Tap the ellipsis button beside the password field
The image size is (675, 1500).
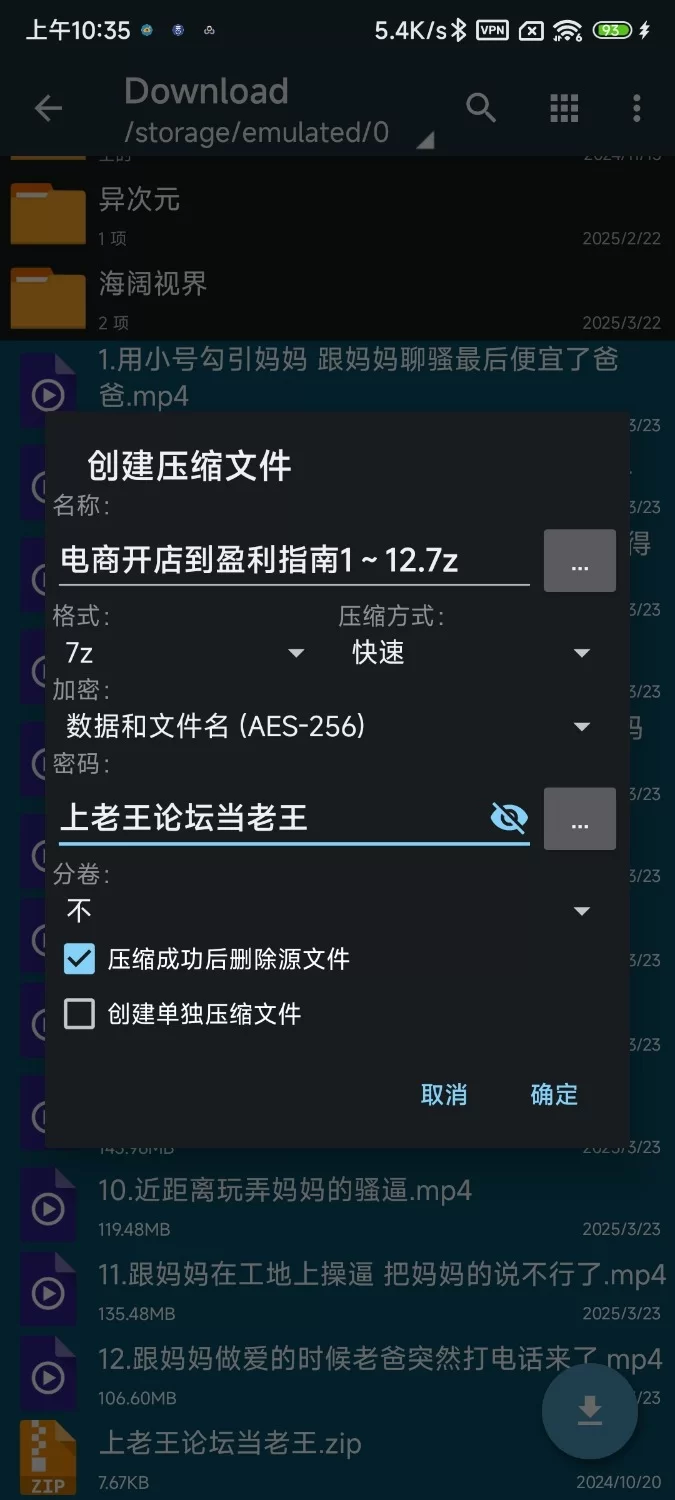(x=579, y=819)
